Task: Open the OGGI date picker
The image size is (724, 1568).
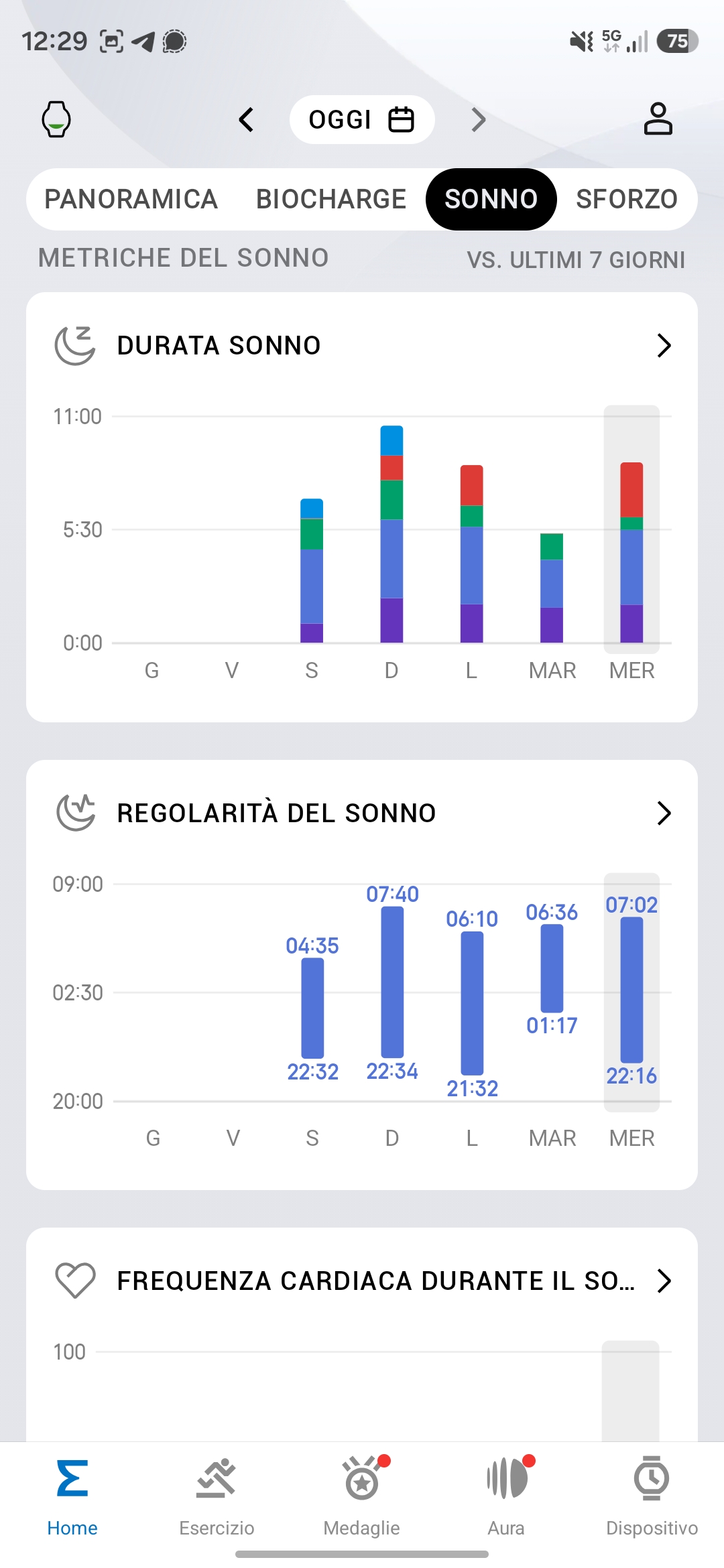Action: 362,119
